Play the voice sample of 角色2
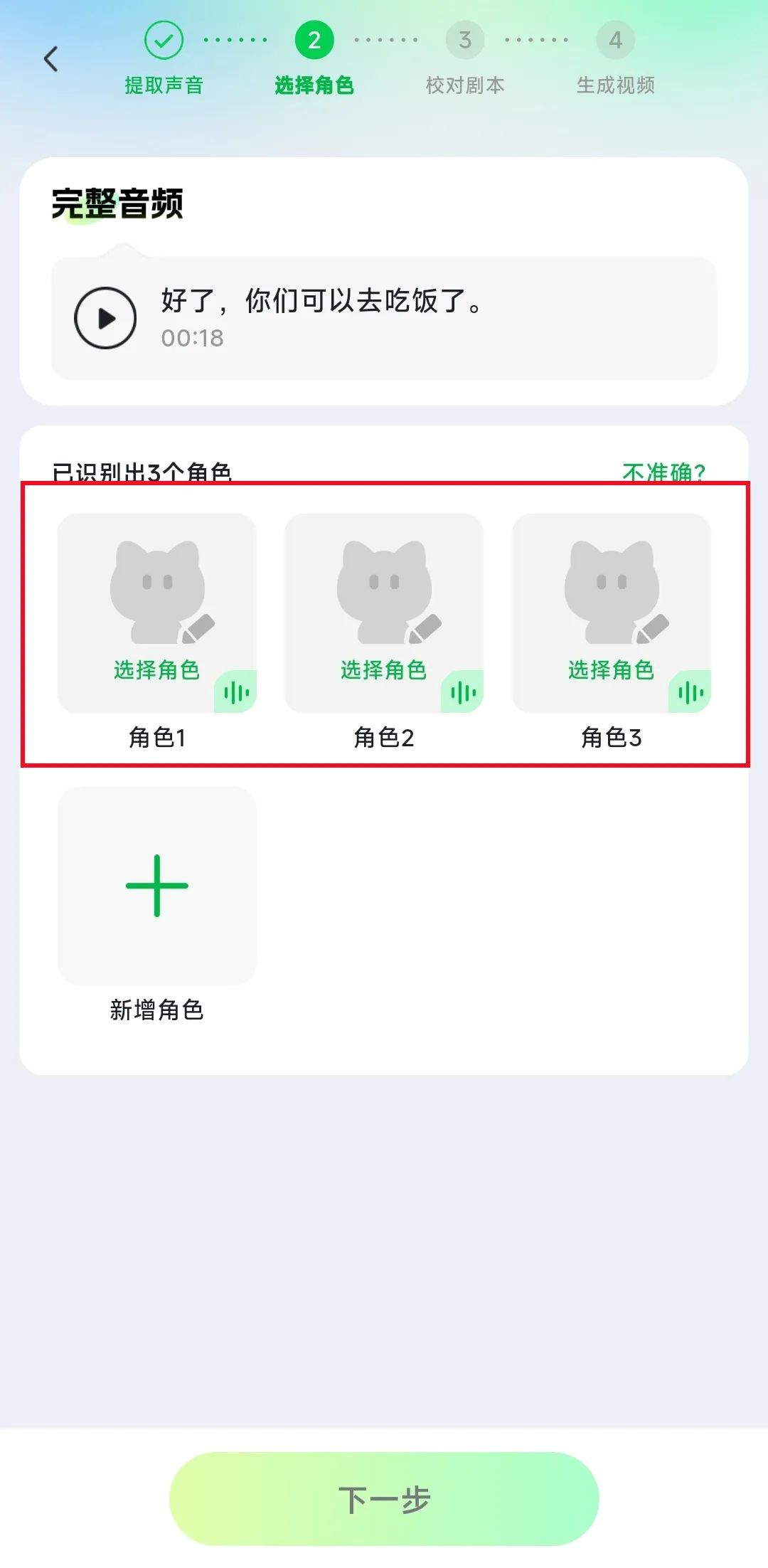This screenshot has height=1568, width=768. point(463,692)
